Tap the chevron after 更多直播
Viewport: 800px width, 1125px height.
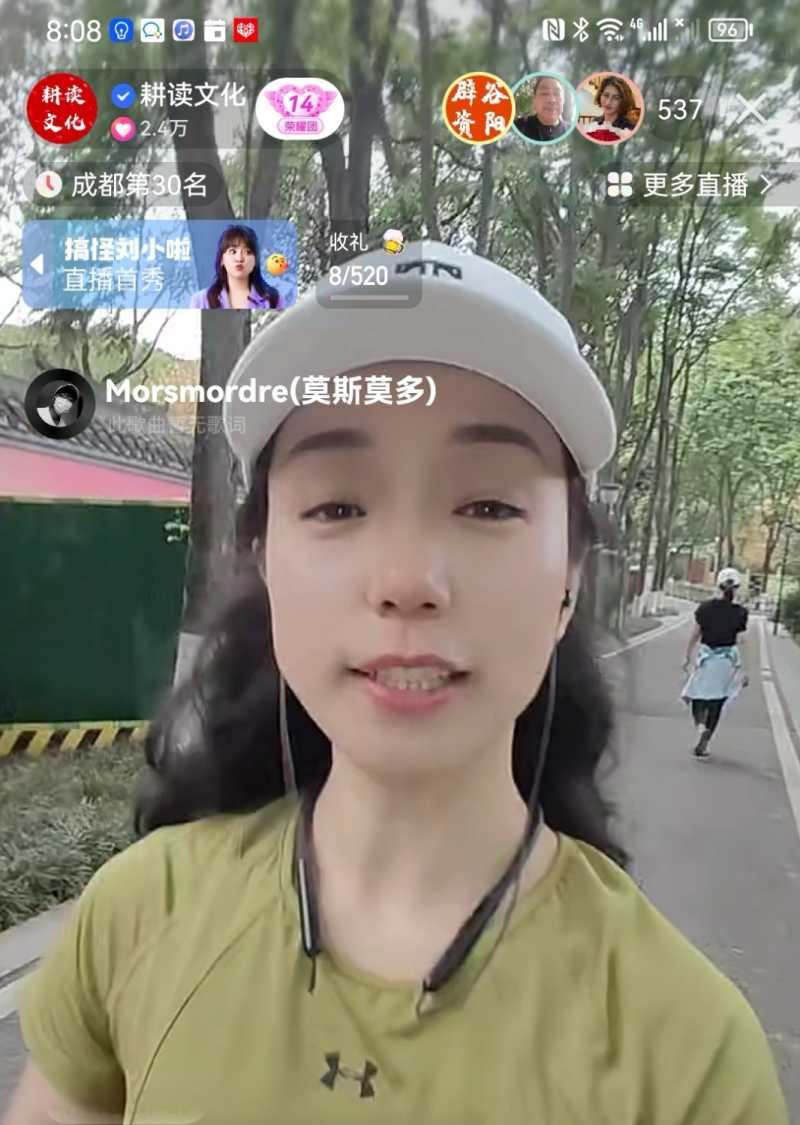[765, 184]
